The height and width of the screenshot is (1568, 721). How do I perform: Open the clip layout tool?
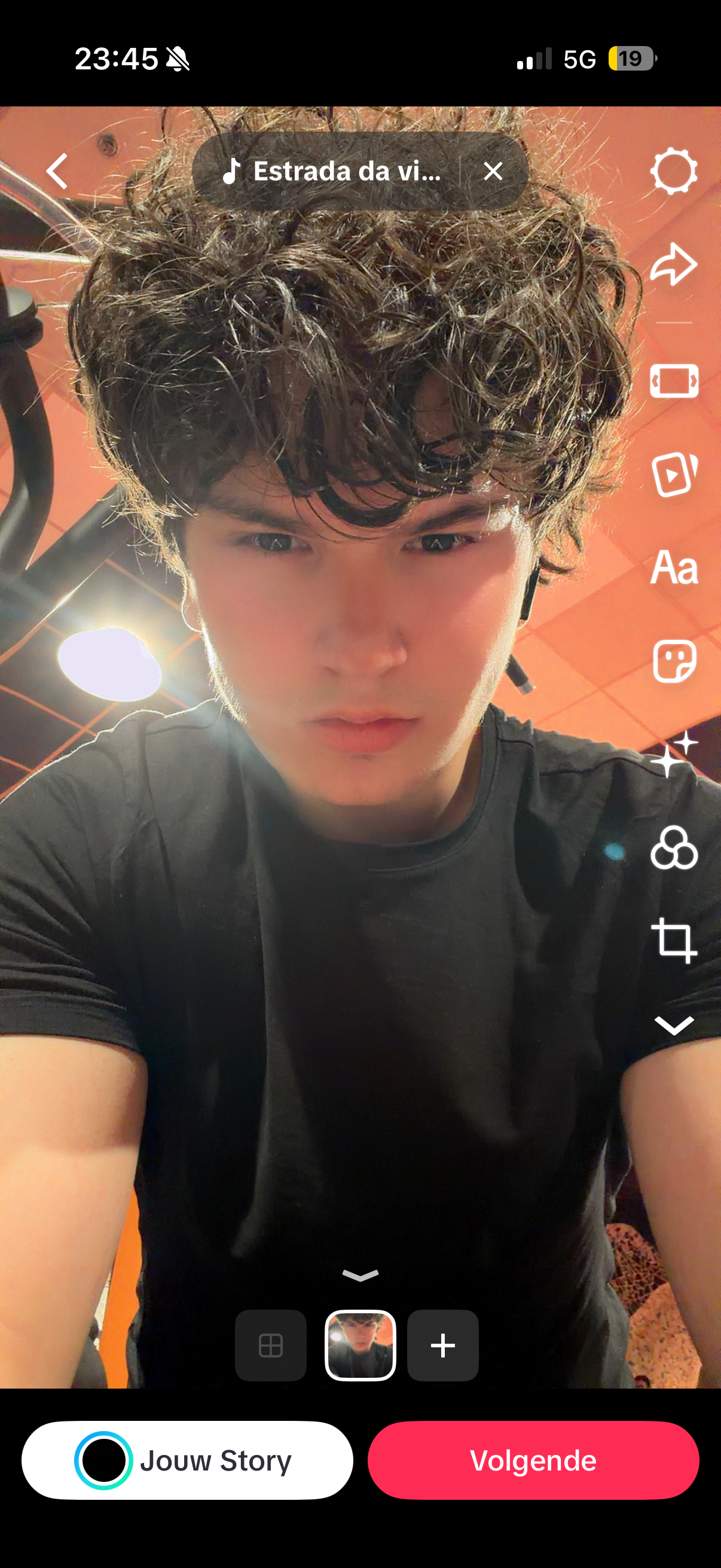674,382
